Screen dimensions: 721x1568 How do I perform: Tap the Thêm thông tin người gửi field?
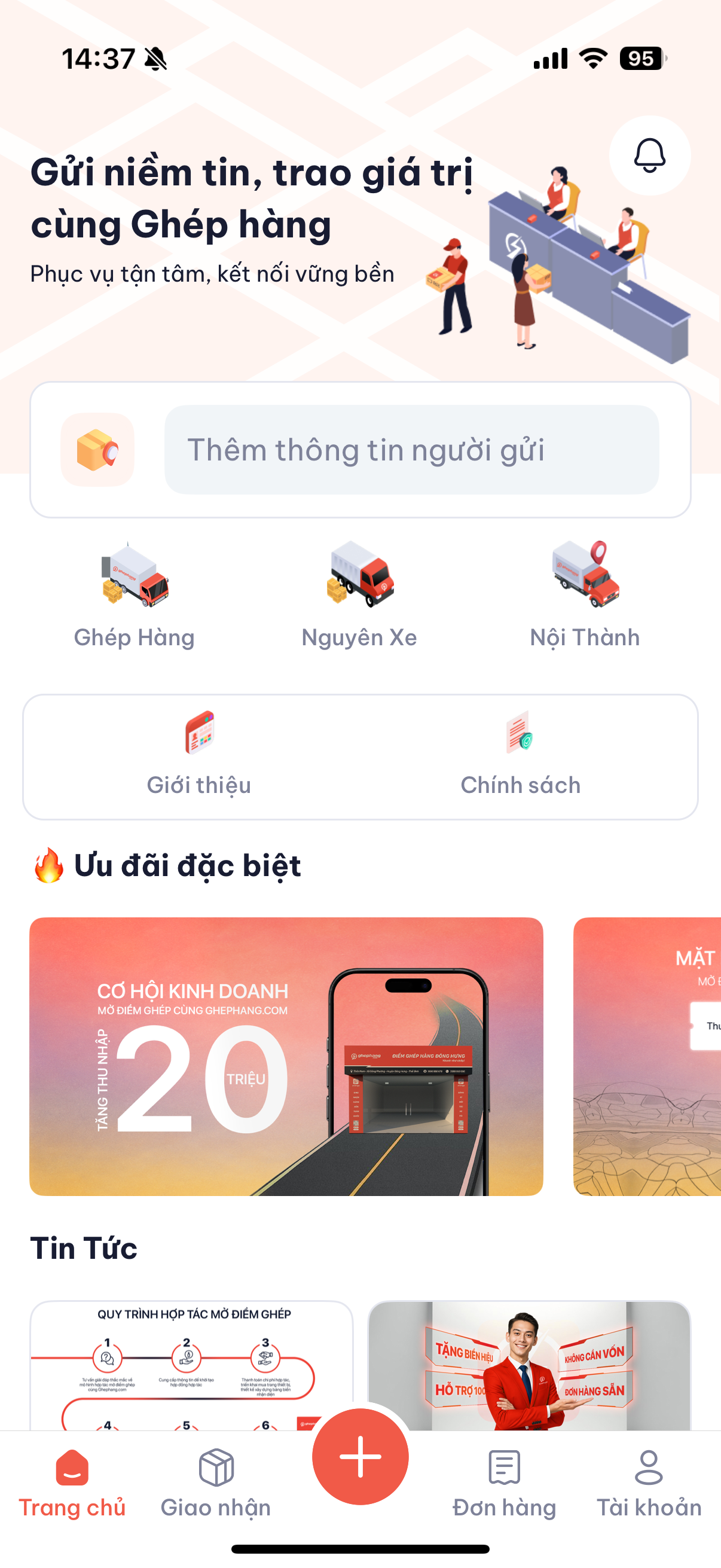pyautogui.click(x=411, y=450)
